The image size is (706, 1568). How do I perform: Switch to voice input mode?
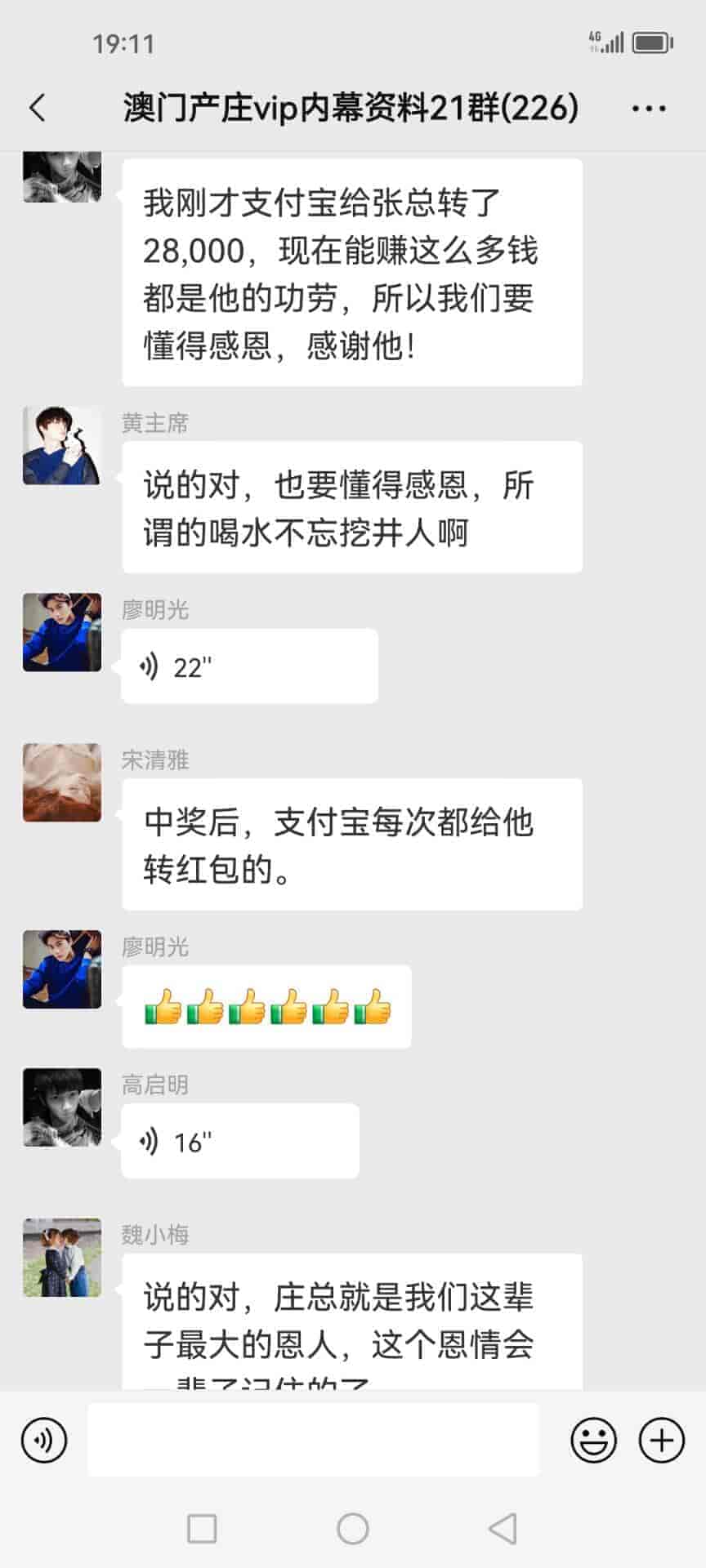click(x=44, y=1440)
